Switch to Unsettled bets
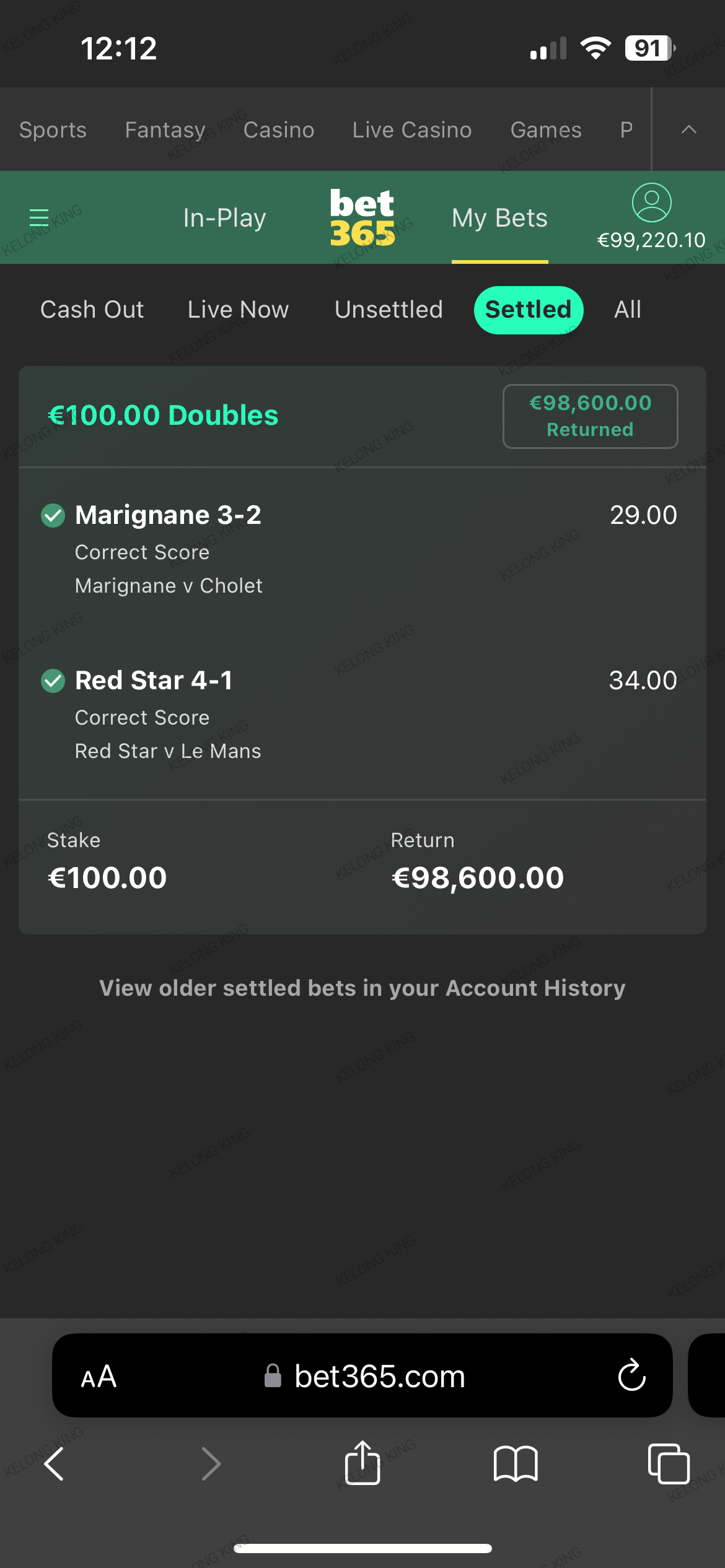 point(389,310)
